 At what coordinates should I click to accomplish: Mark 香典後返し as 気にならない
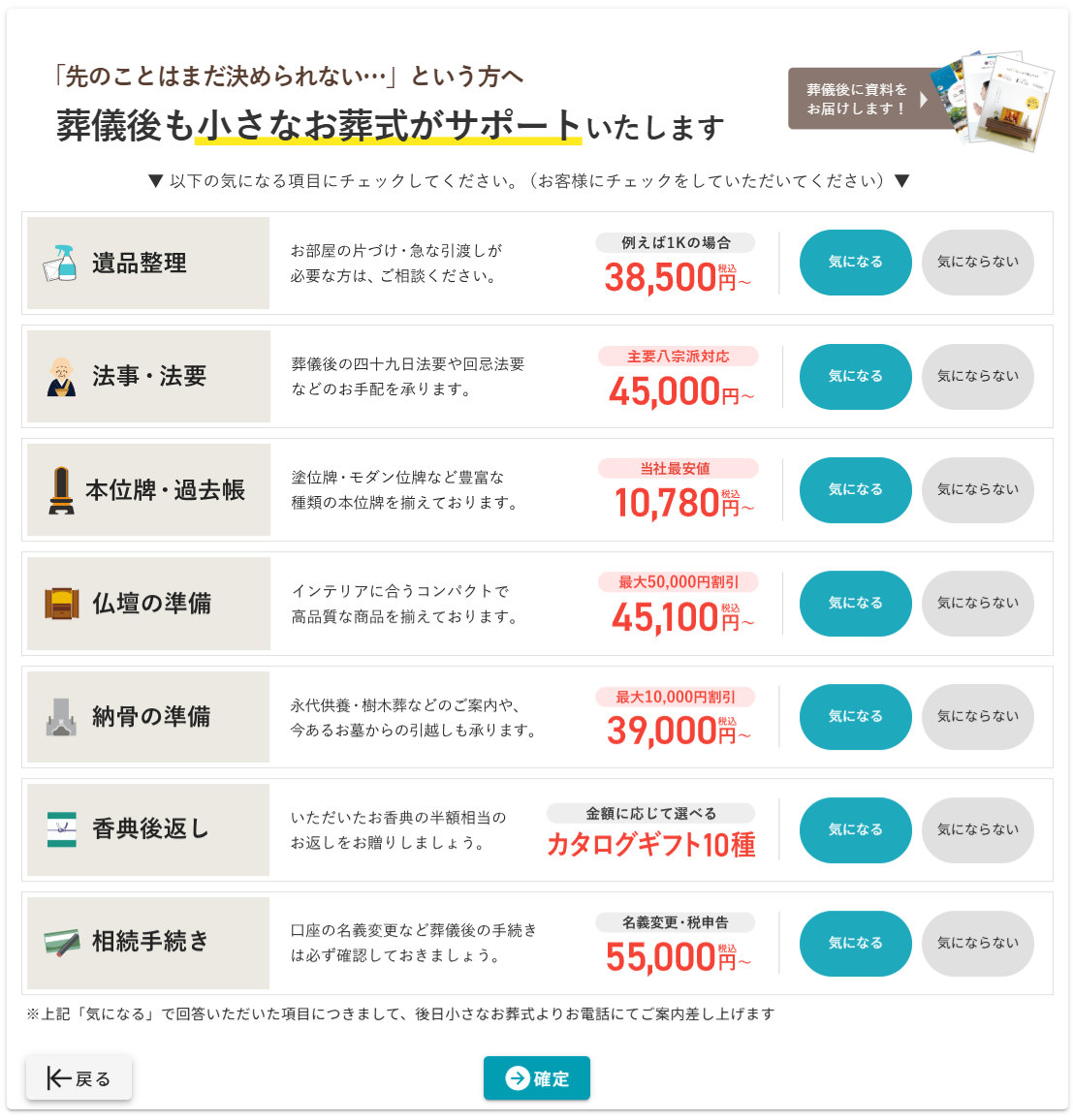coord(977,830)
